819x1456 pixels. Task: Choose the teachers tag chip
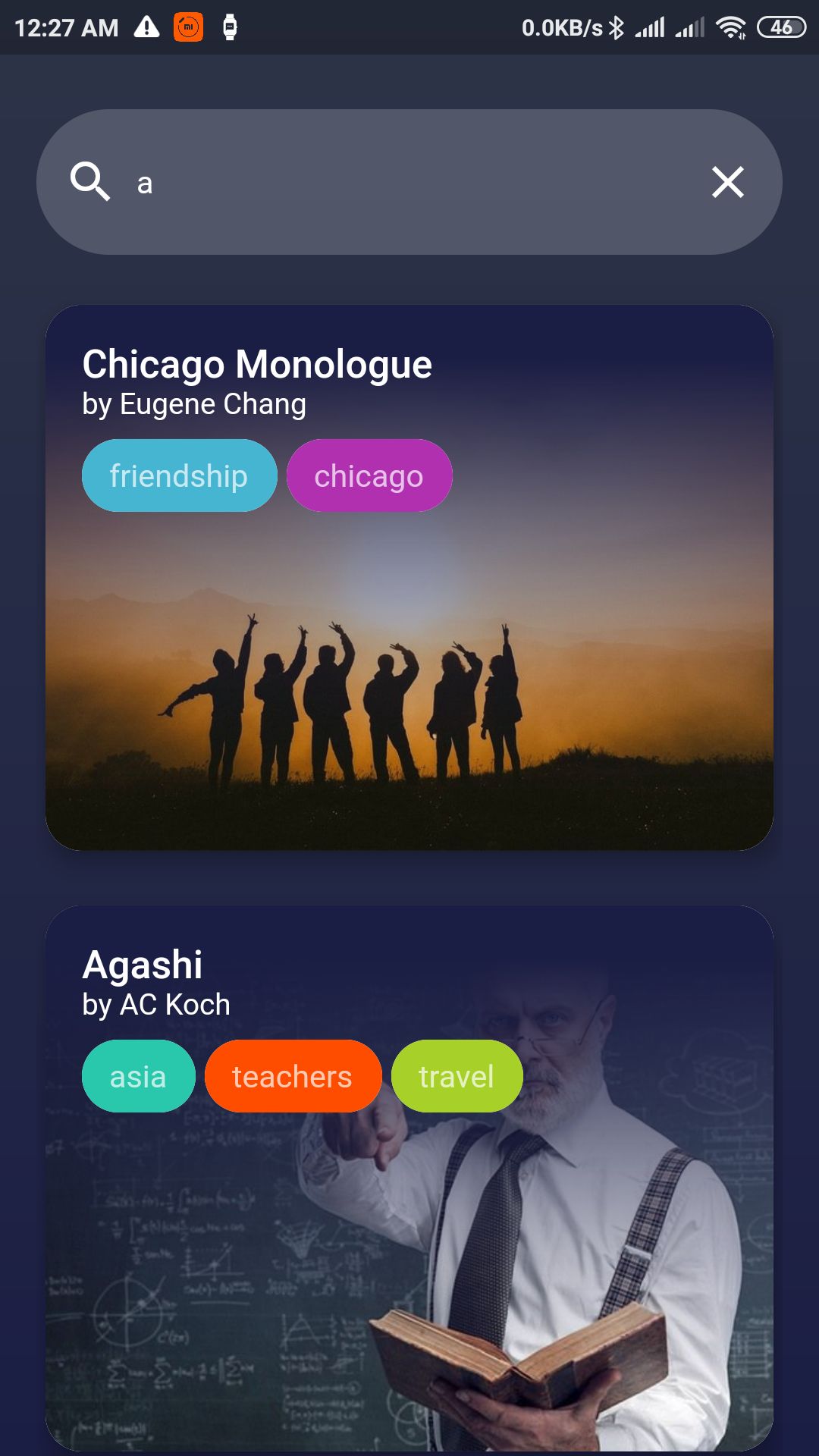click(x=293, y=1076)
